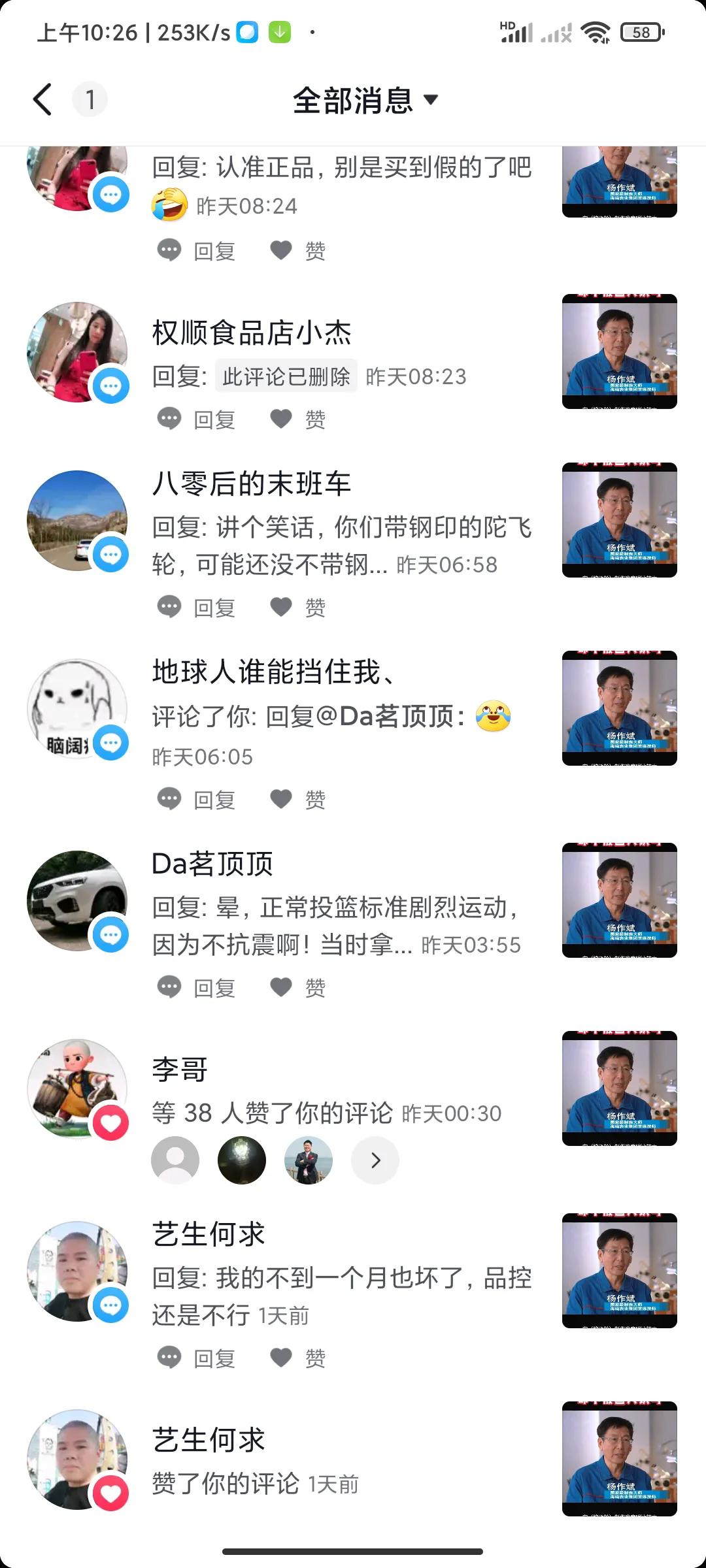Tap the back arrow at top left
Viewport: 706px width, 1568px height.
42,99
